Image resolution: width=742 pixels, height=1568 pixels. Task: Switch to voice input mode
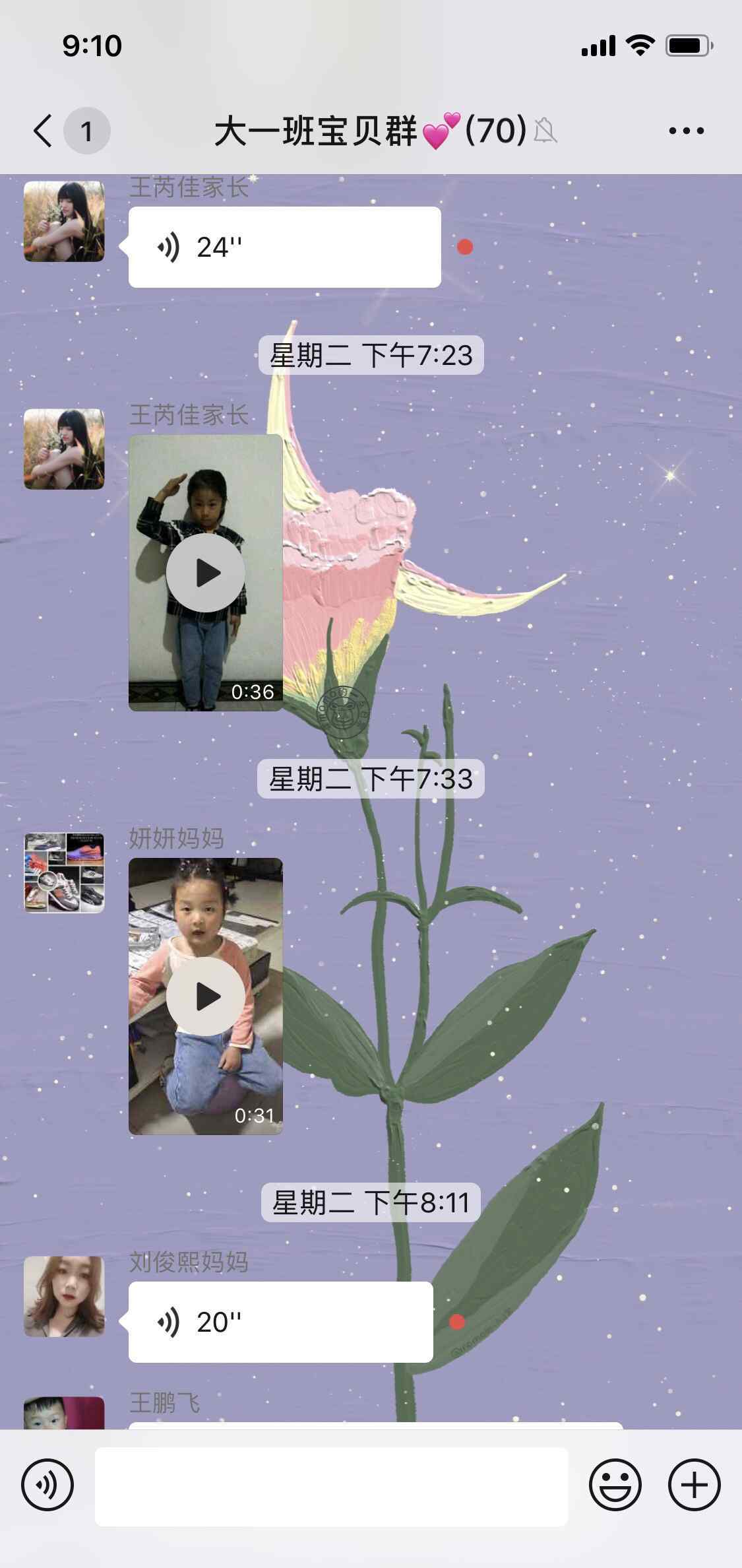[x=47, y=1485]
